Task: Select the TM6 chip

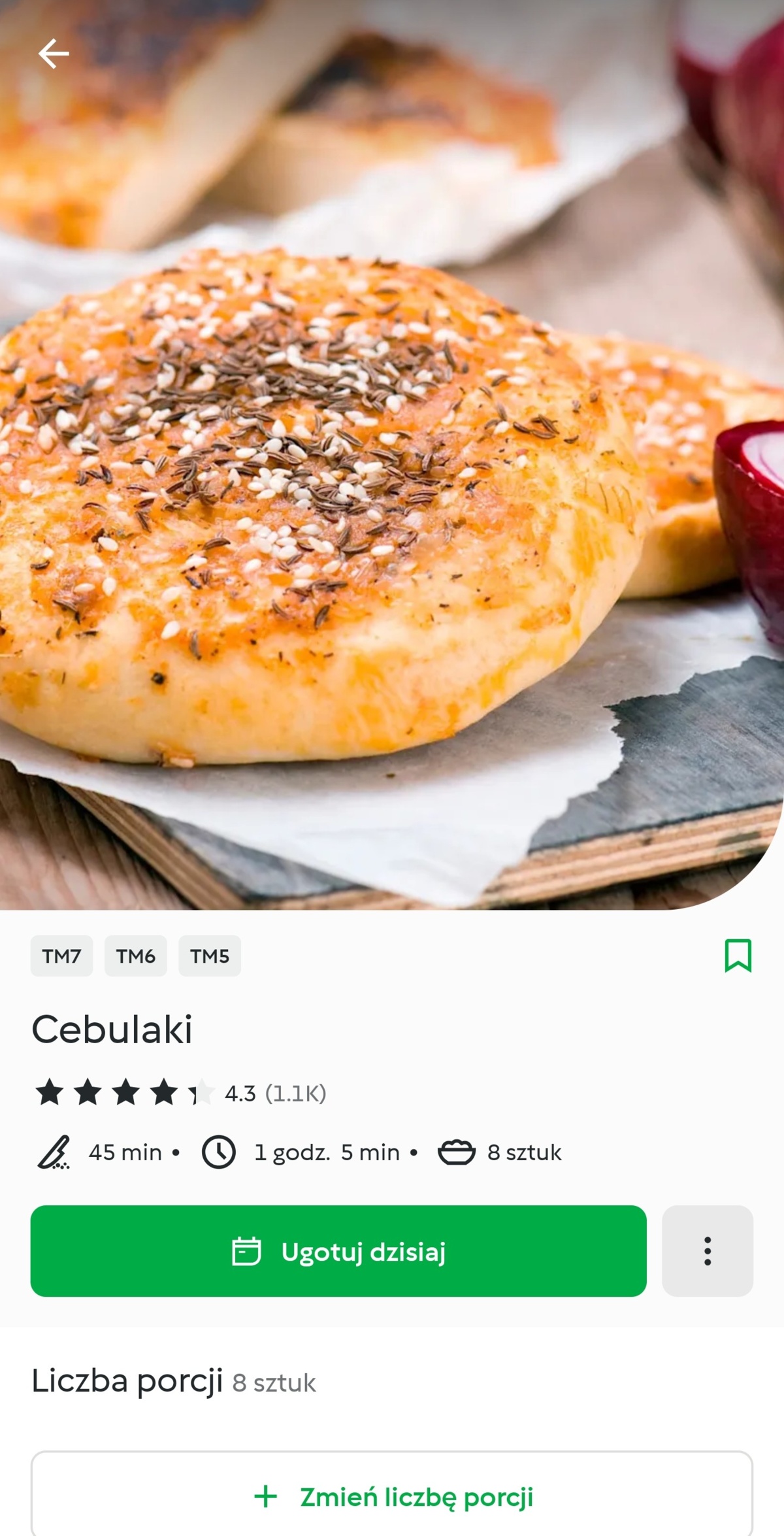Action: (135, 956)
